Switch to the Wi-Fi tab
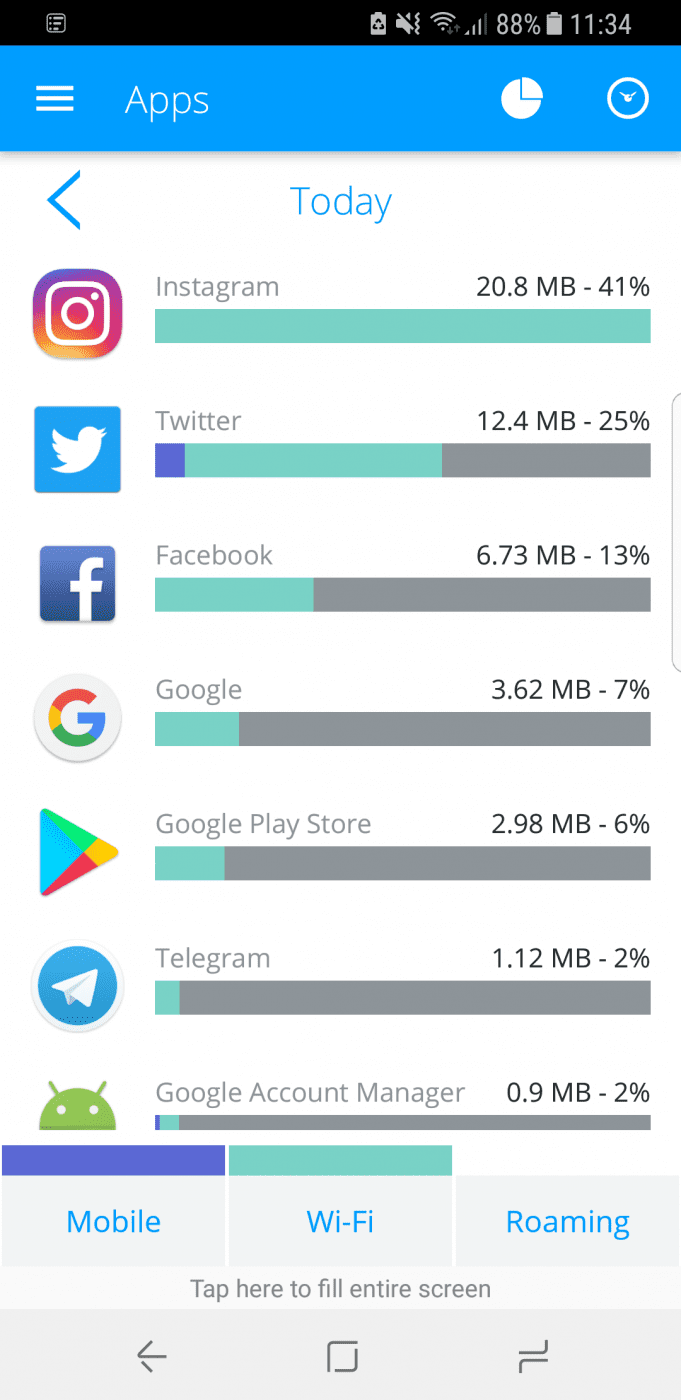681x1400 pixels. (x=340, y=1221)
